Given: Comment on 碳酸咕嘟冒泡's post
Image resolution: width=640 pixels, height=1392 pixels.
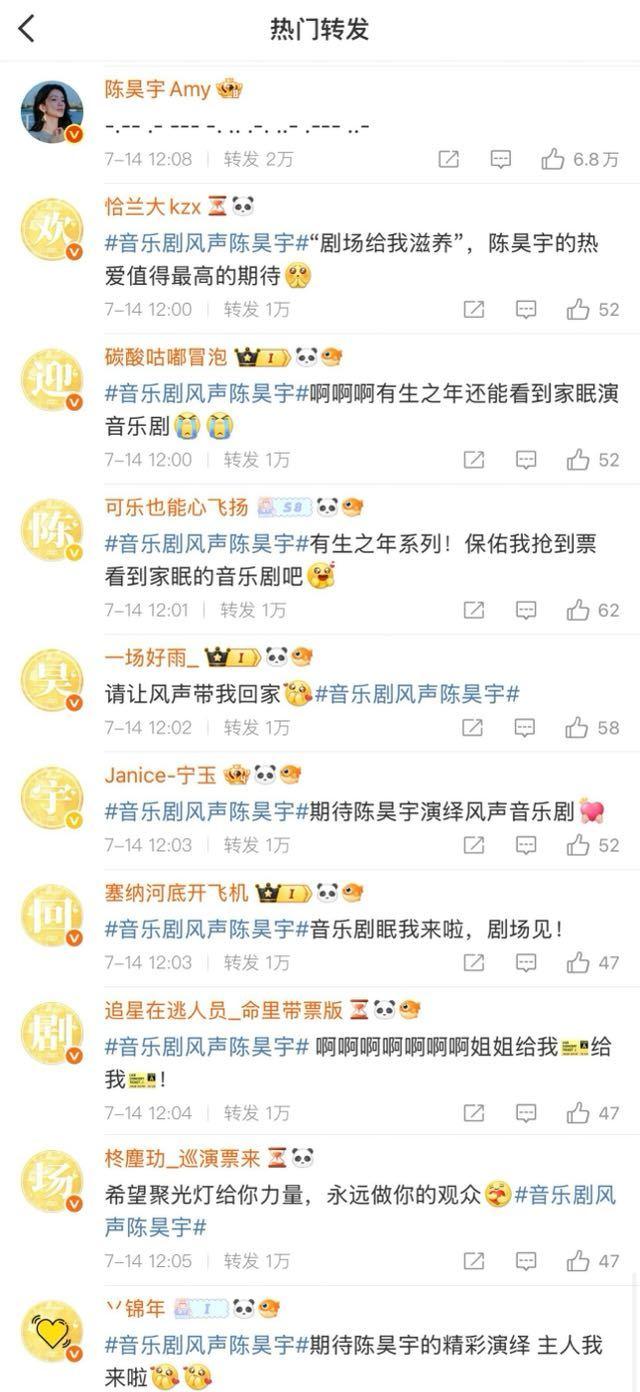Looking at the screenshot, I should 526,459.
